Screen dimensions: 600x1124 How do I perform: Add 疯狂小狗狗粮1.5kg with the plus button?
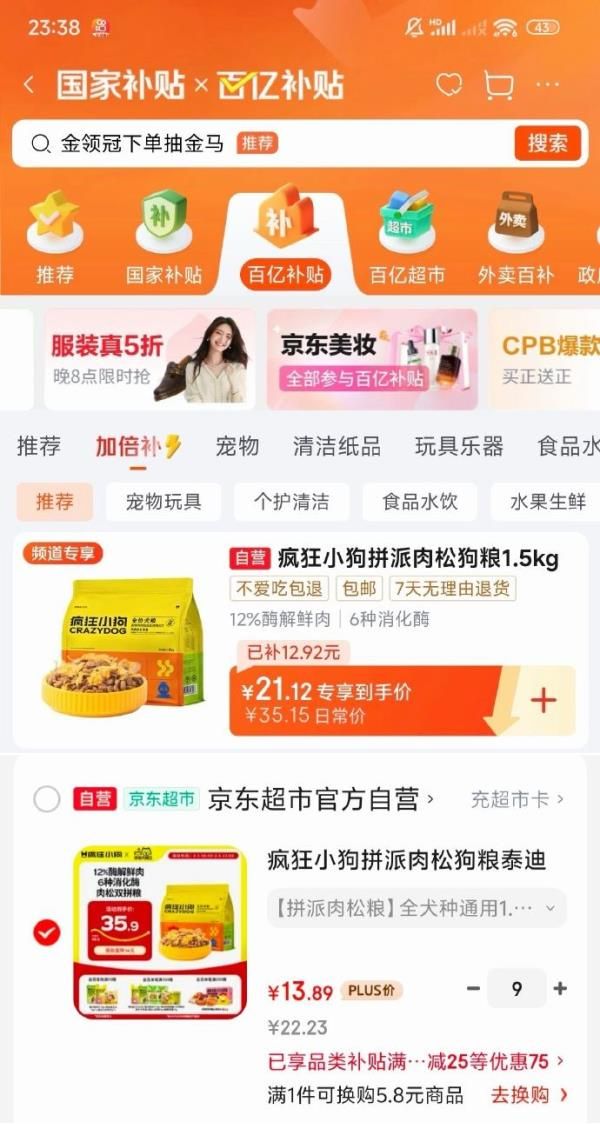pyautogui.click(x=543, y=700)
